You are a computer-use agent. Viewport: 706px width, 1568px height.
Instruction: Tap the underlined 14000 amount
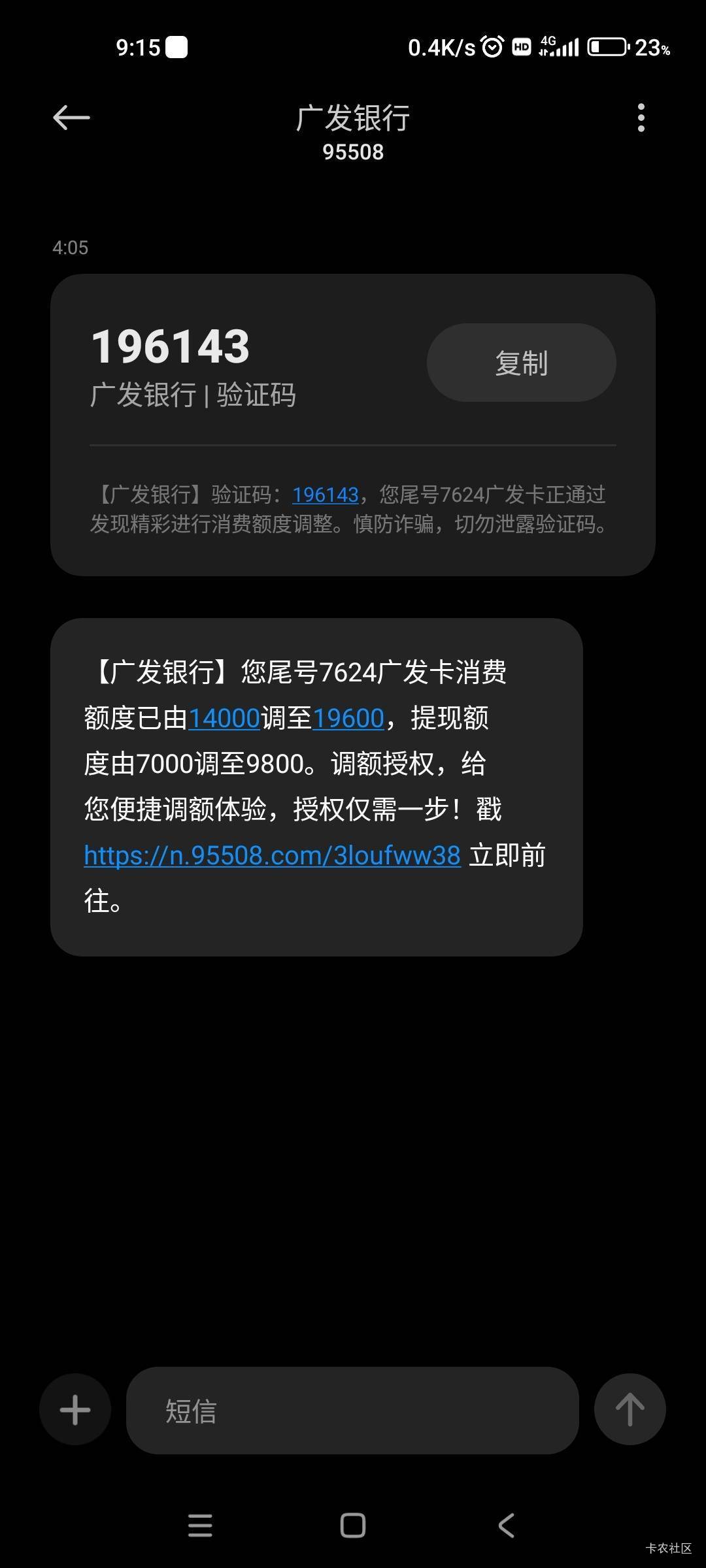[x=224, y=718]
